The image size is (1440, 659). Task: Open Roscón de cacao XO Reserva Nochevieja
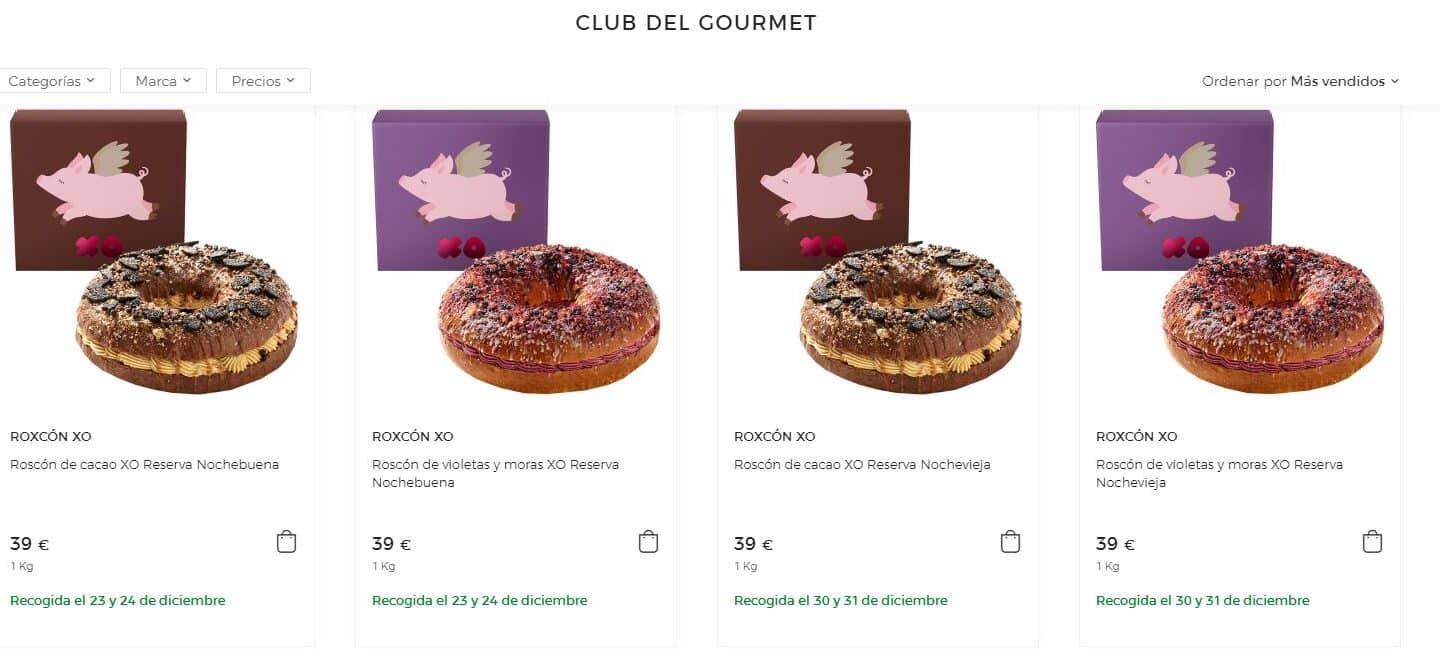[x=862, y=465]
